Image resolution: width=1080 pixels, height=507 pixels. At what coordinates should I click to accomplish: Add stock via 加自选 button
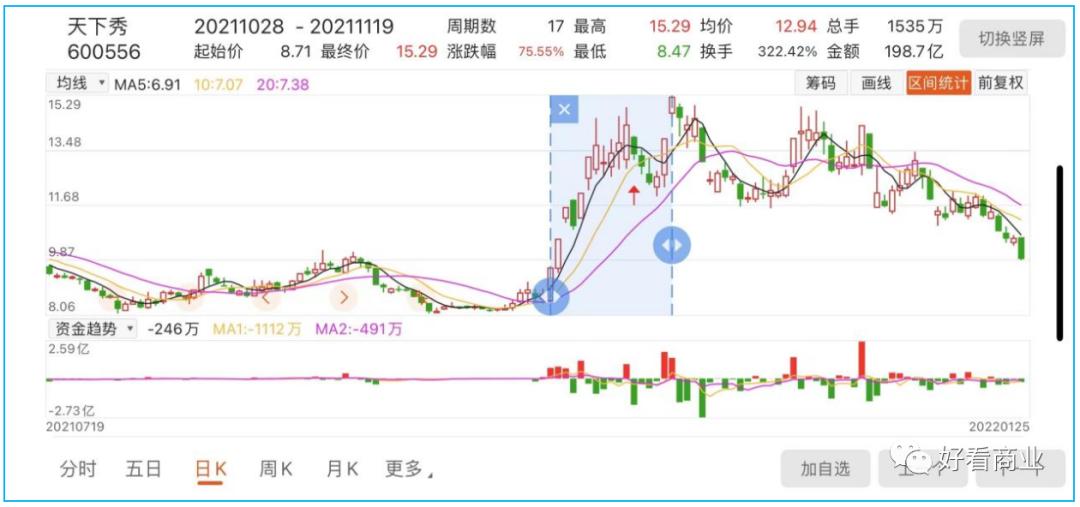824,468
